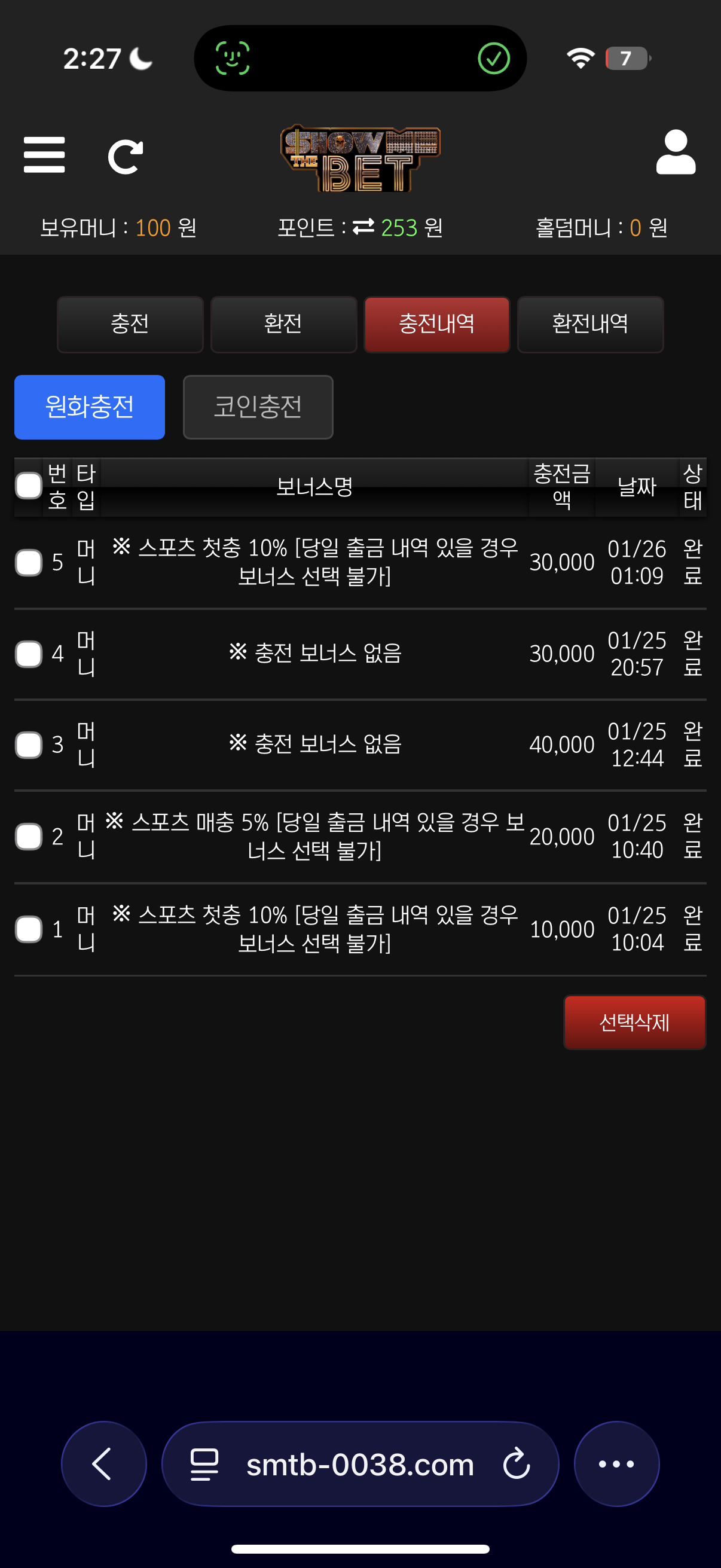Switch to 코인충전
This screenshot has height=1568, width=721.
pyautogui.click(x=258, y=407)
